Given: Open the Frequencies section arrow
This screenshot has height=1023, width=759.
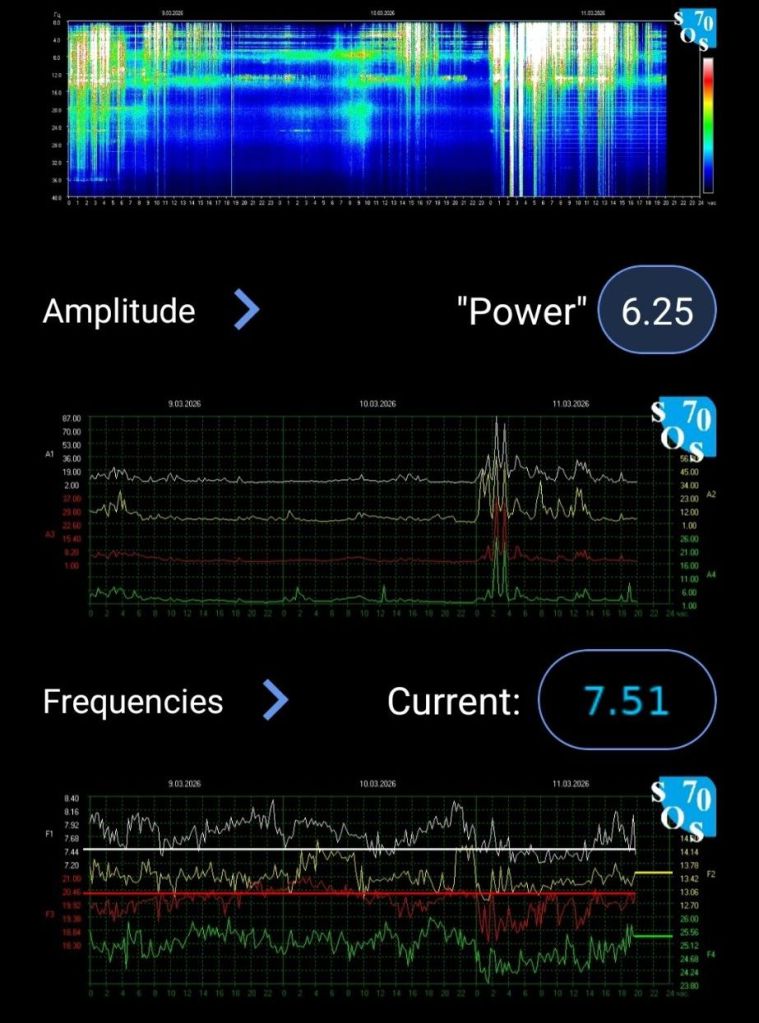Looking at the screenshot, I should click(274, 700).
